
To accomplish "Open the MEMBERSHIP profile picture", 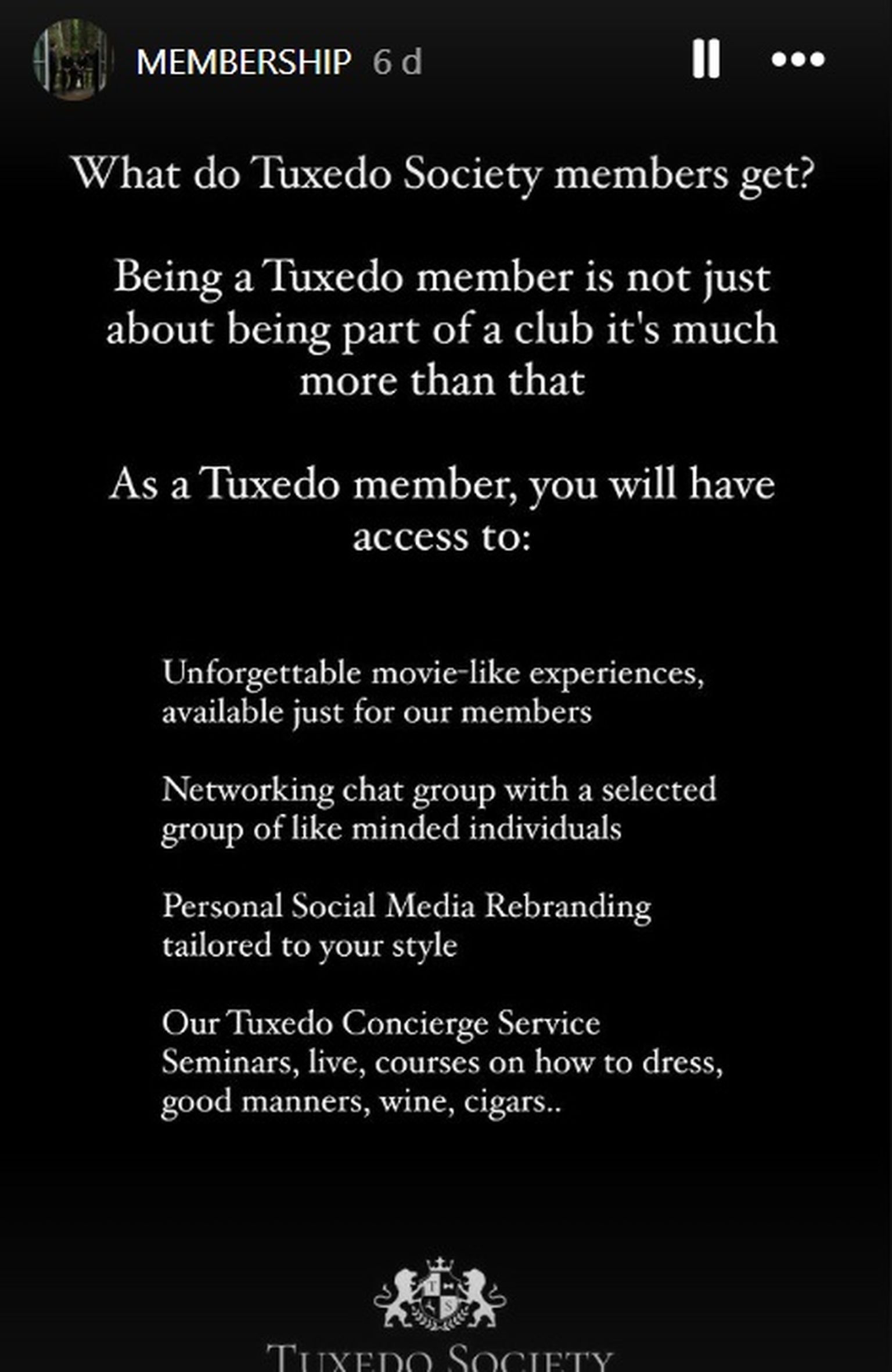I will (x=71, y=59).
